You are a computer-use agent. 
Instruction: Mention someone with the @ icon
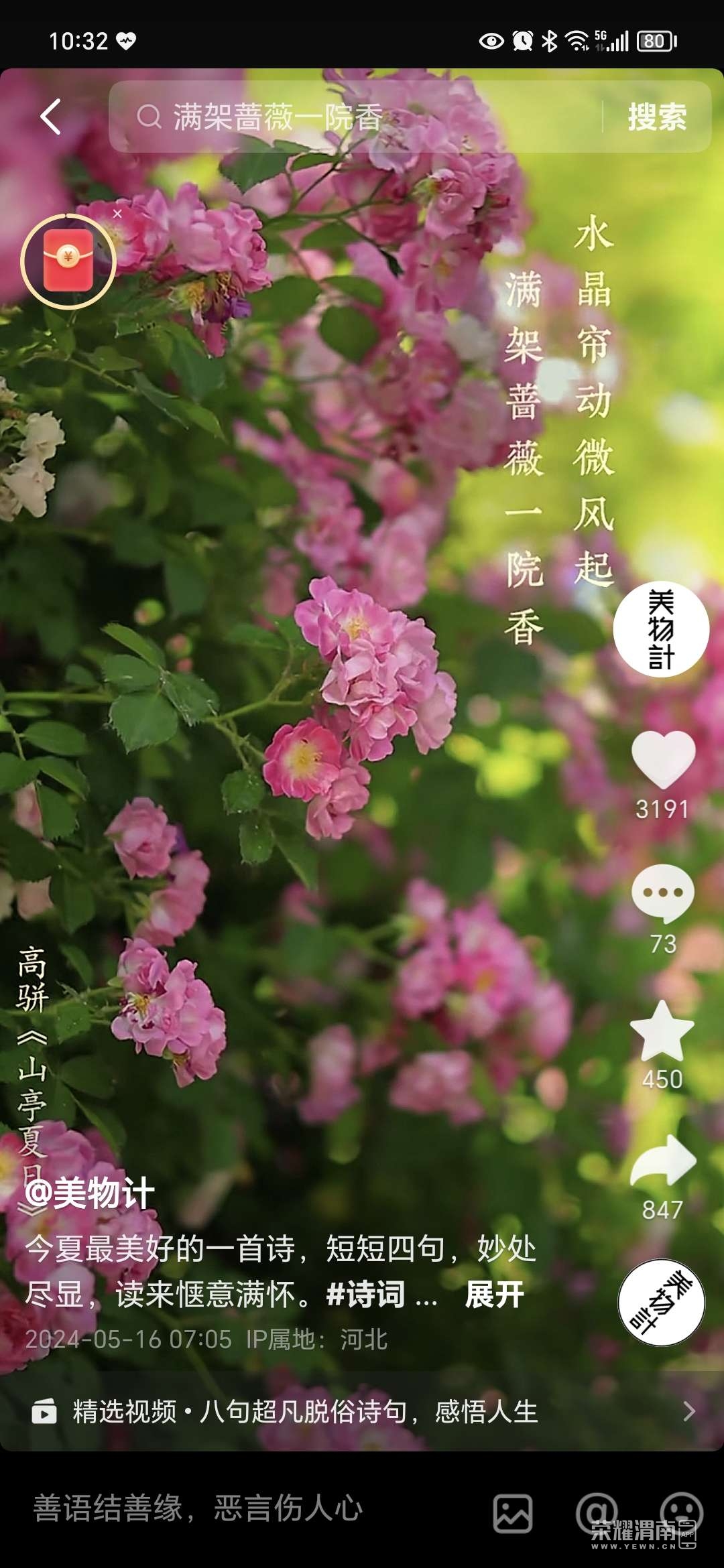pos(596,1512)
